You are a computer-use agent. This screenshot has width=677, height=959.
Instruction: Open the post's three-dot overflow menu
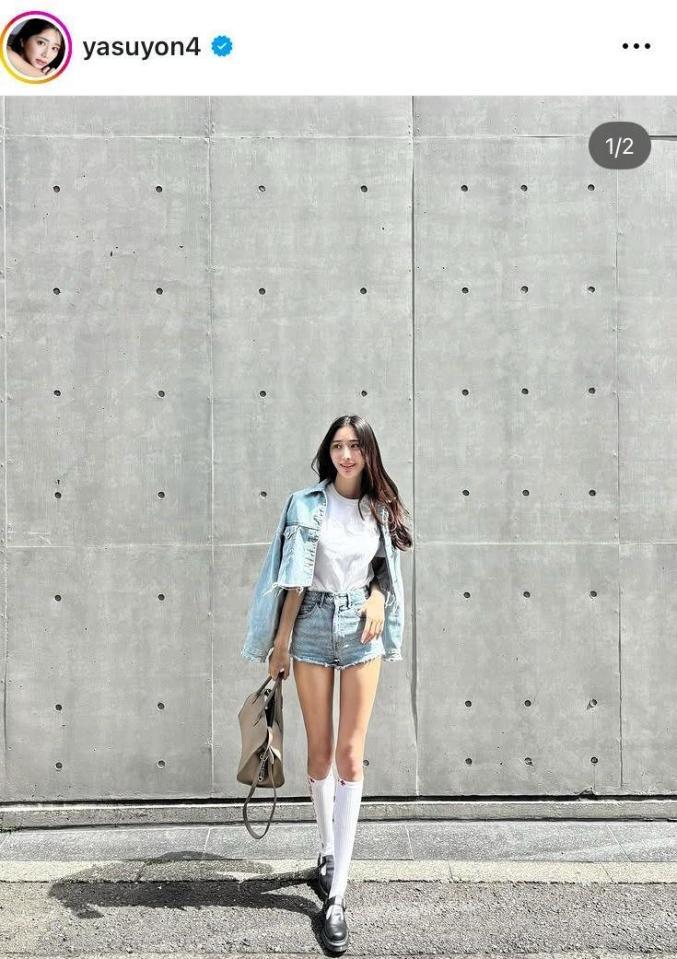click(636, 47)
